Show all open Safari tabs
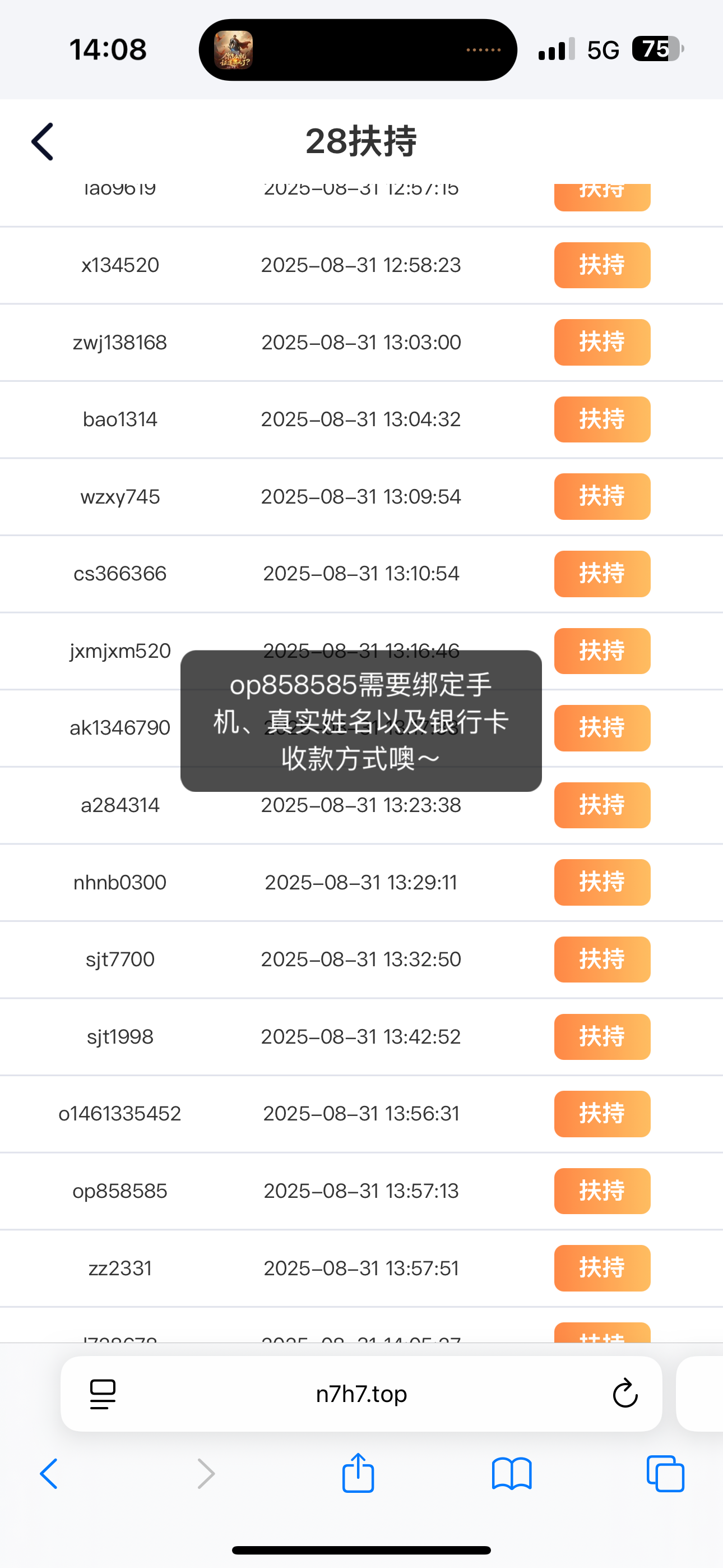Image resolution: width=723 pixels, height=1568 pixels. (665, 1474)
